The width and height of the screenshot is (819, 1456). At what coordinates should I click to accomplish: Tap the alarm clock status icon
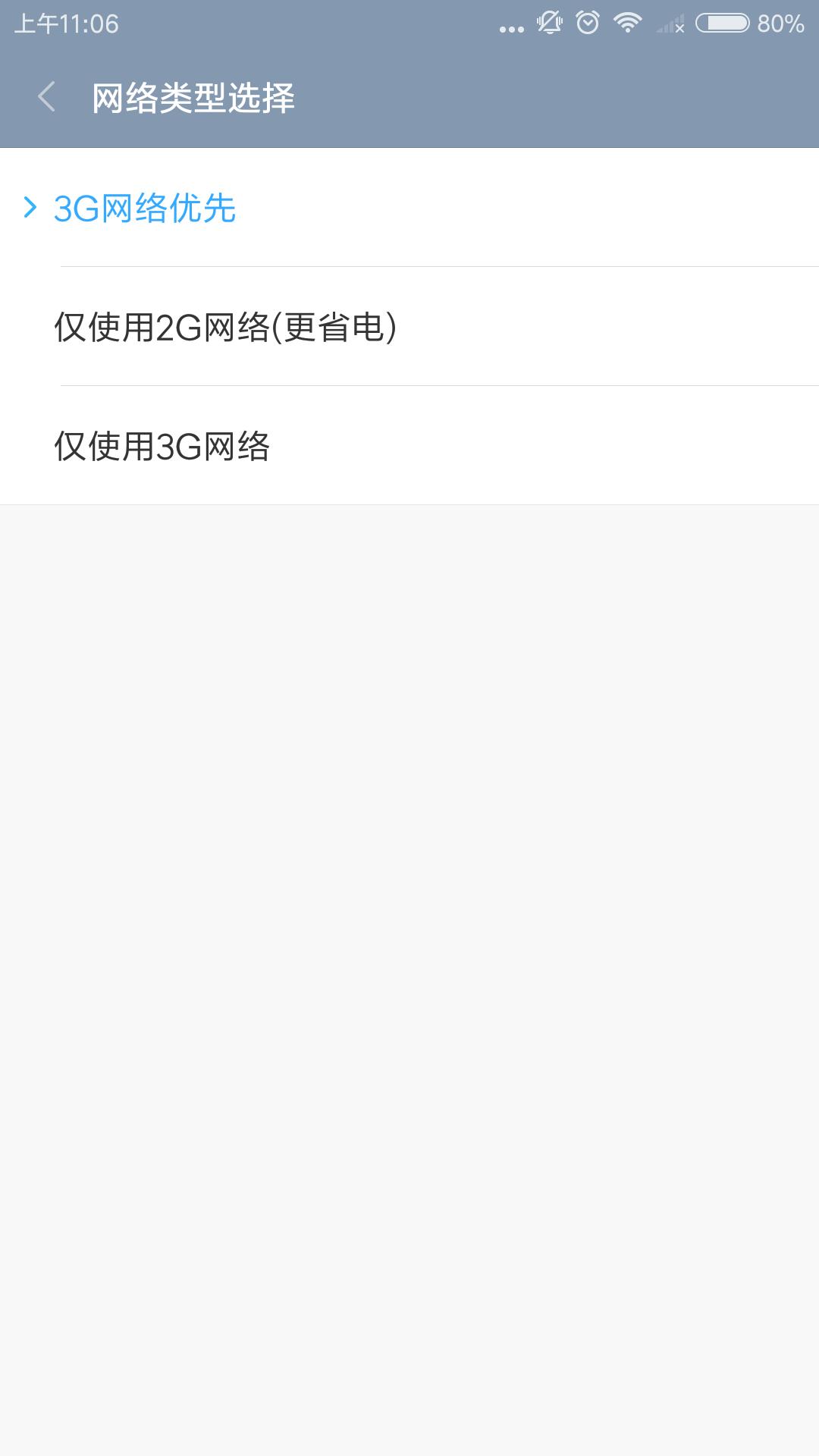587,23
